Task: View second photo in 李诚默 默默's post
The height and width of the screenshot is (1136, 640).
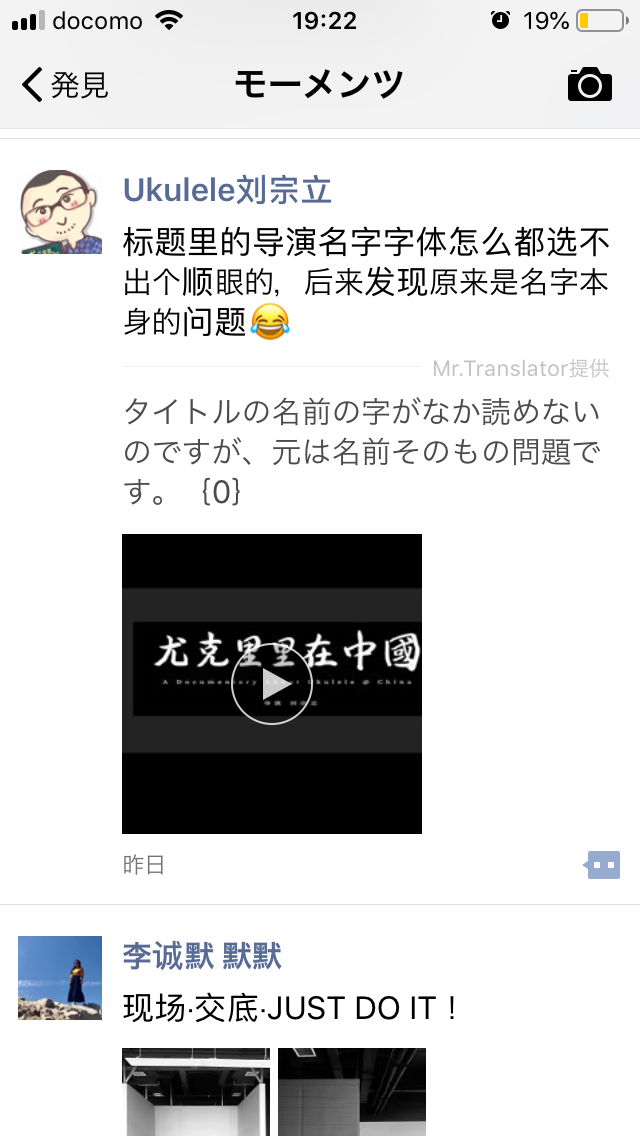Action: [x=352, y=1092]
